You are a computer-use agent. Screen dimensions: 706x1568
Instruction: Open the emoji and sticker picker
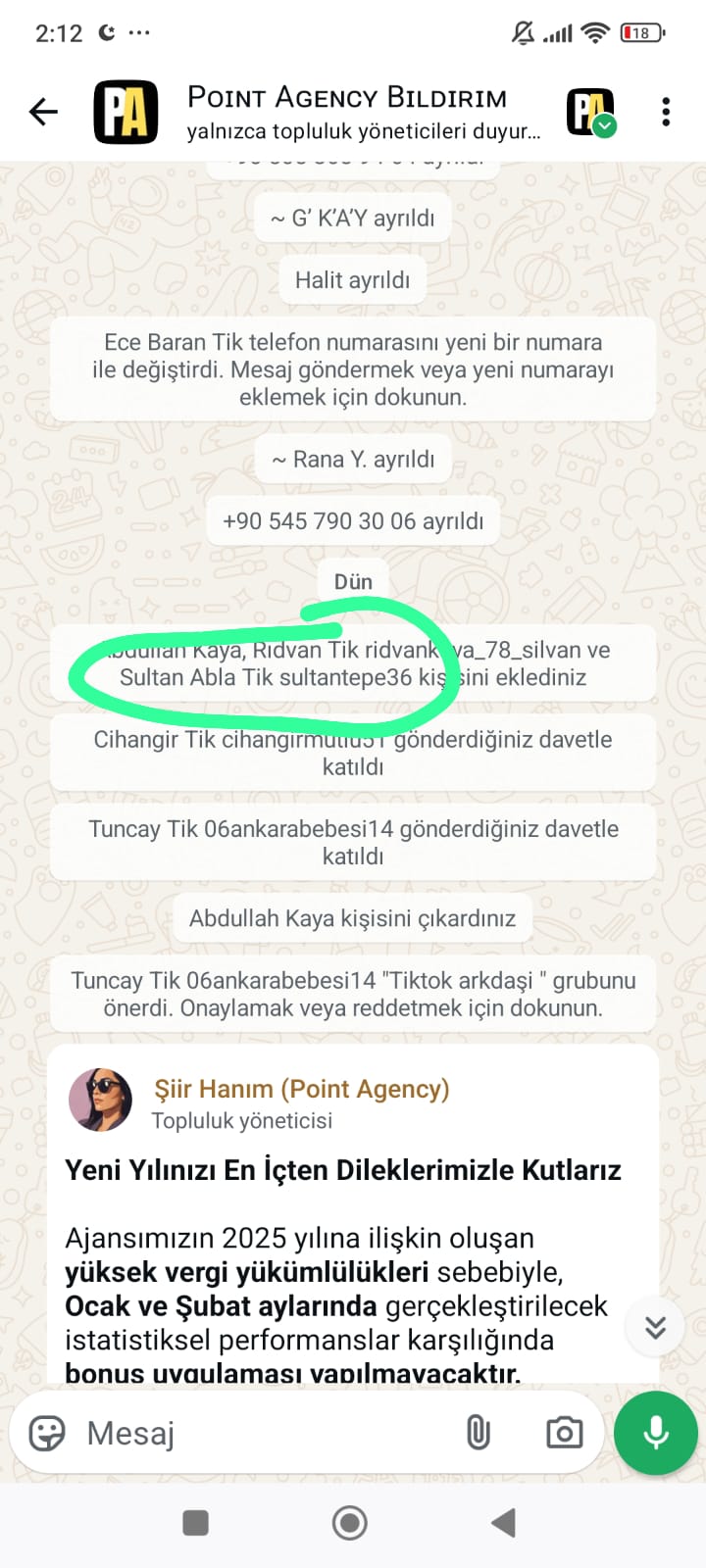pos(47,1433)
